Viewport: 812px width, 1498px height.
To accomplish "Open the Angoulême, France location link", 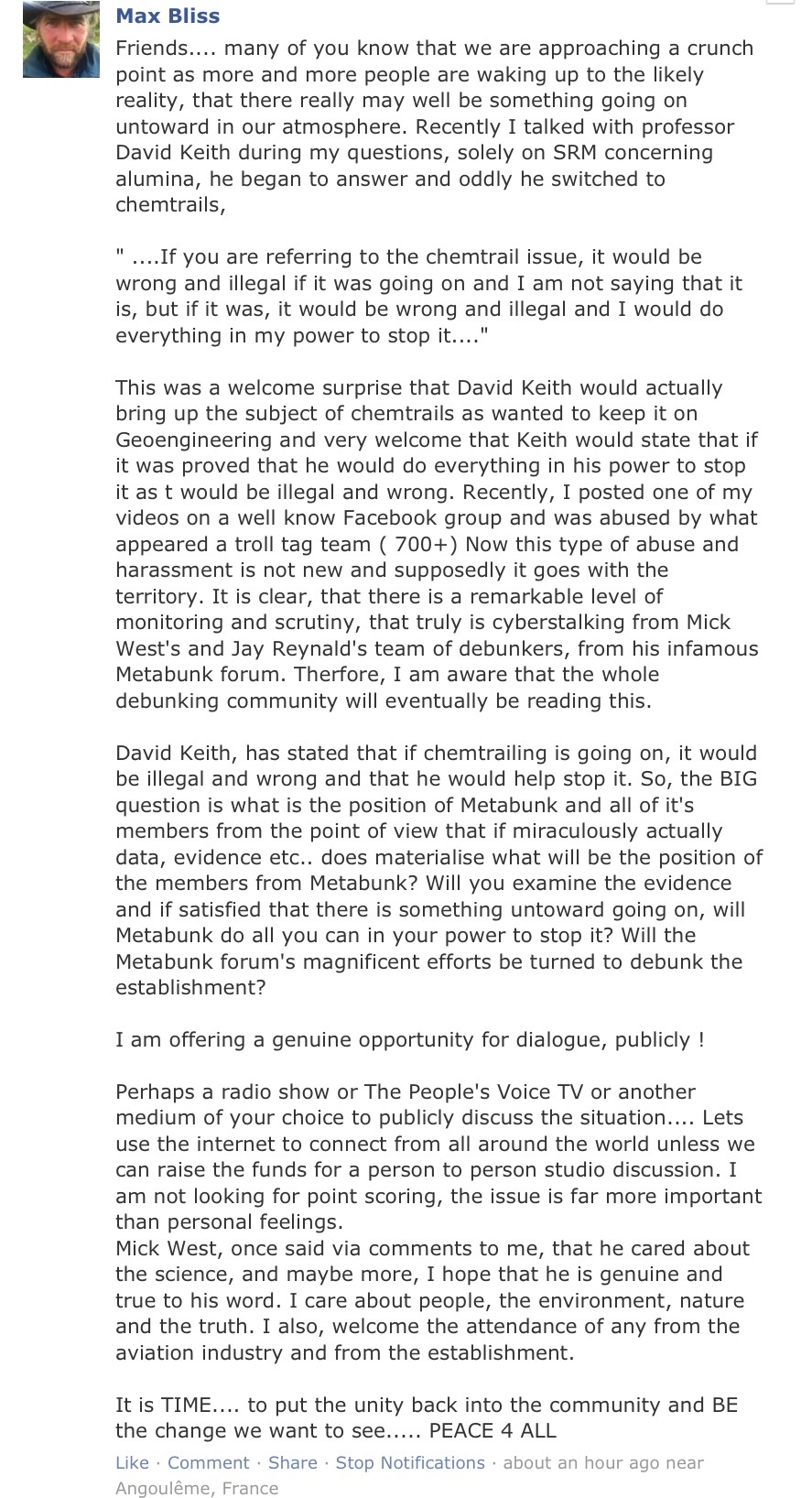I will (x=197, y=1488).
